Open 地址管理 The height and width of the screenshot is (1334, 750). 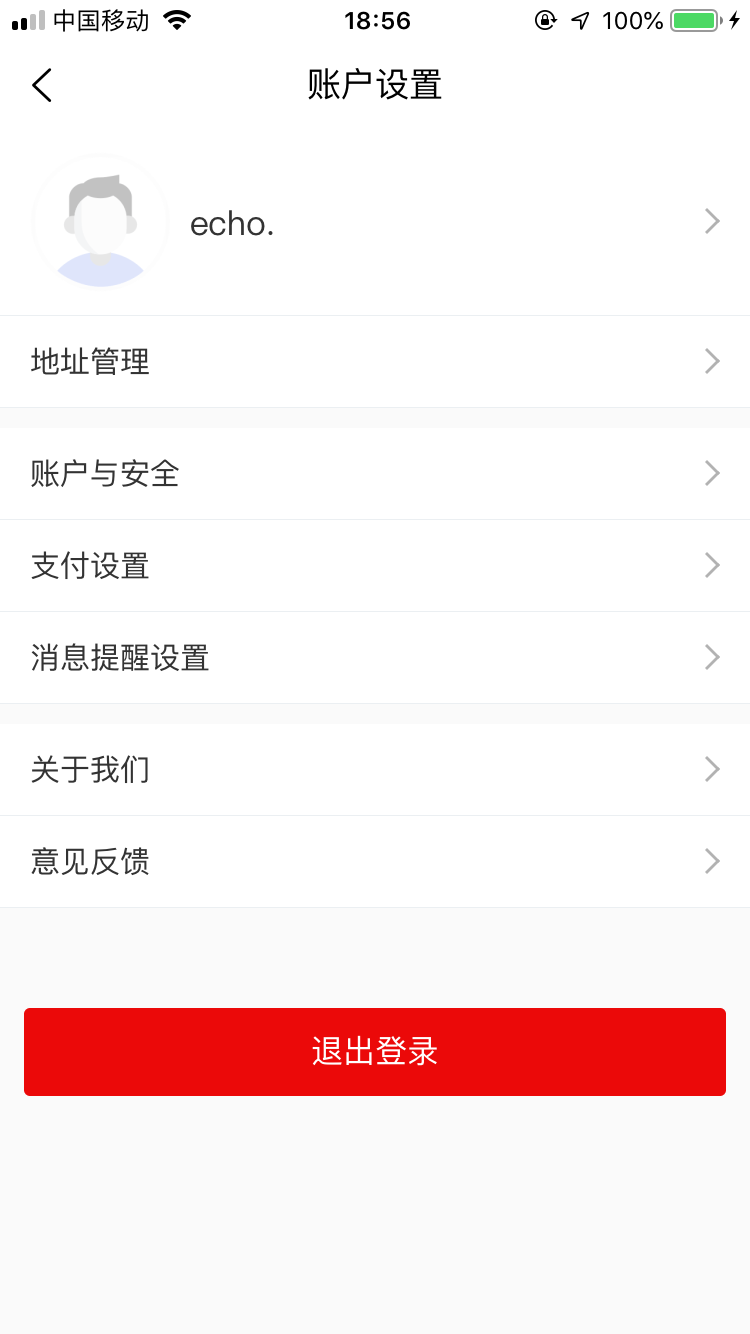click(375, 361)
